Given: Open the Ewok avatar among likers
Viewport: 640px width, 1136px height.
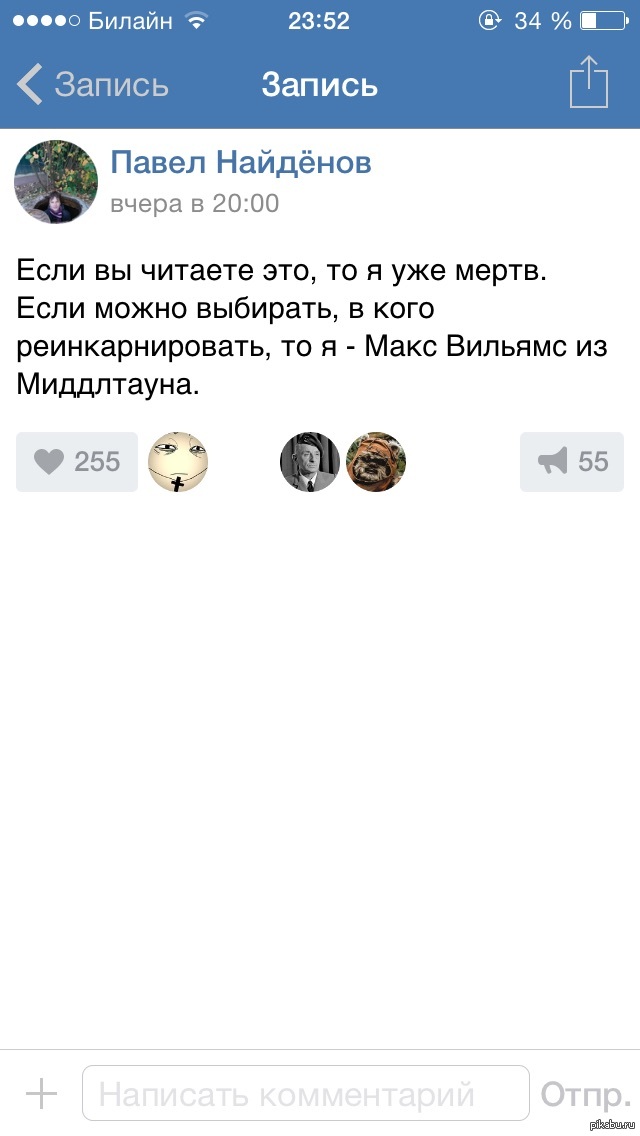Looking at the screenshot, I should pos(376,462).
